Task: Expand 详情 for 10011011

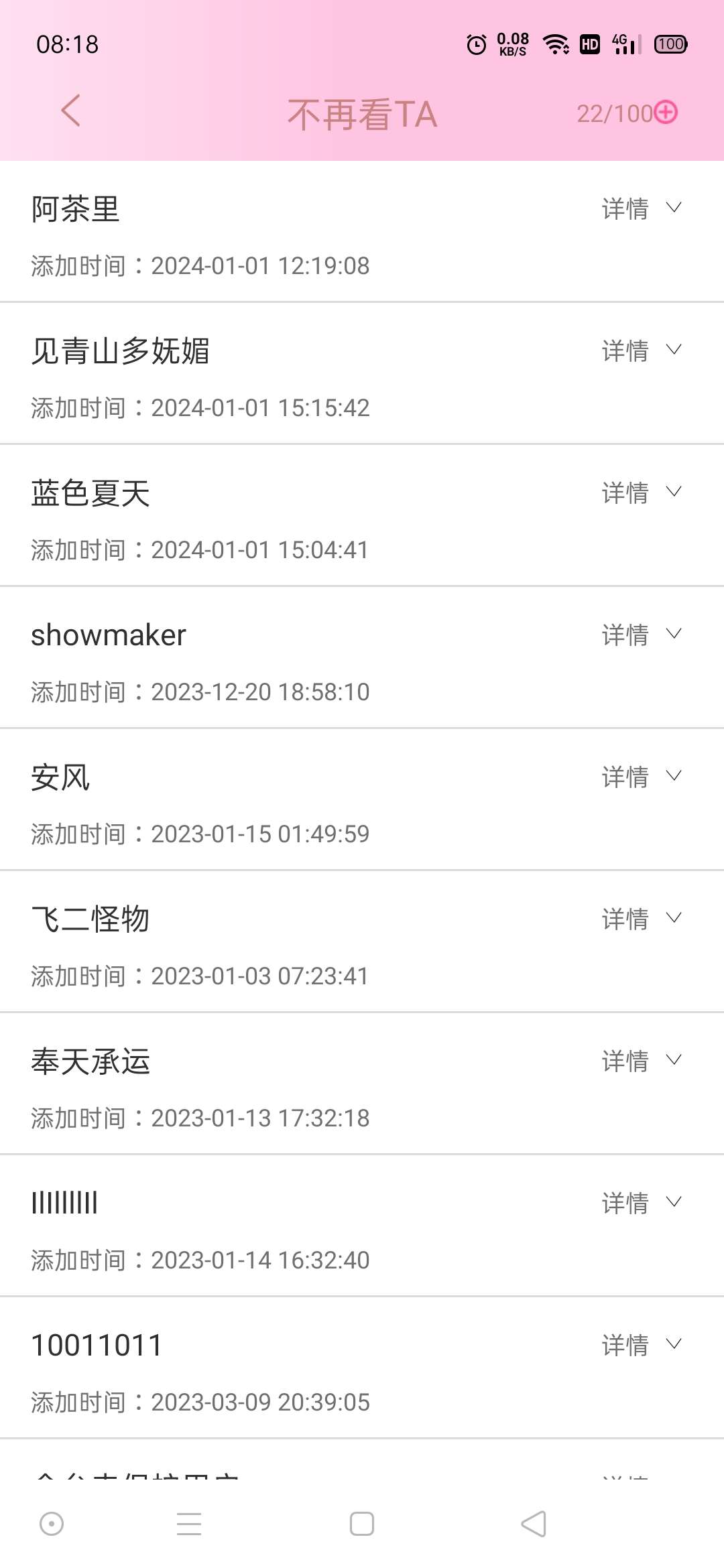Action: pos(642,1345)
